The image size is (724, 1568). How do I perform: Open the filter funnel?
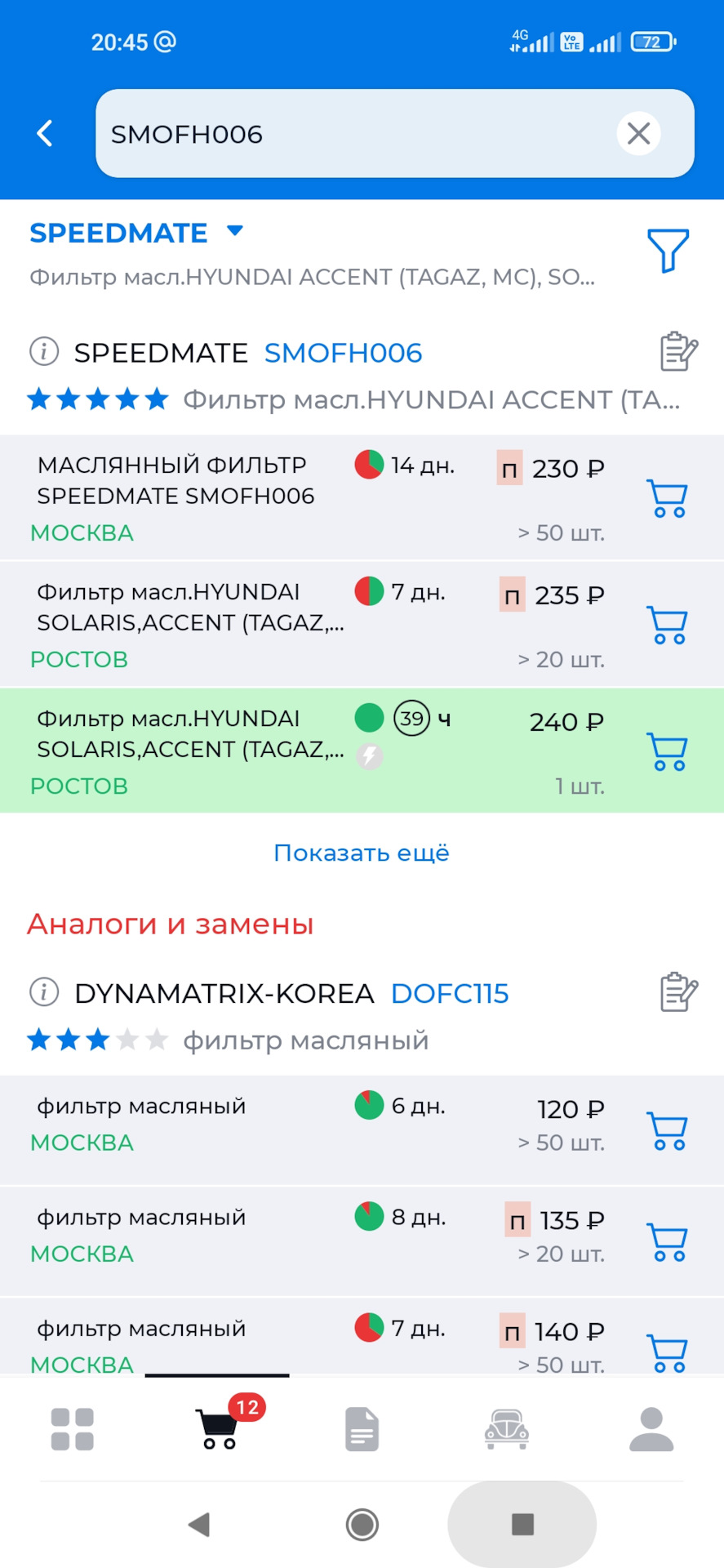tap(668, 250)
